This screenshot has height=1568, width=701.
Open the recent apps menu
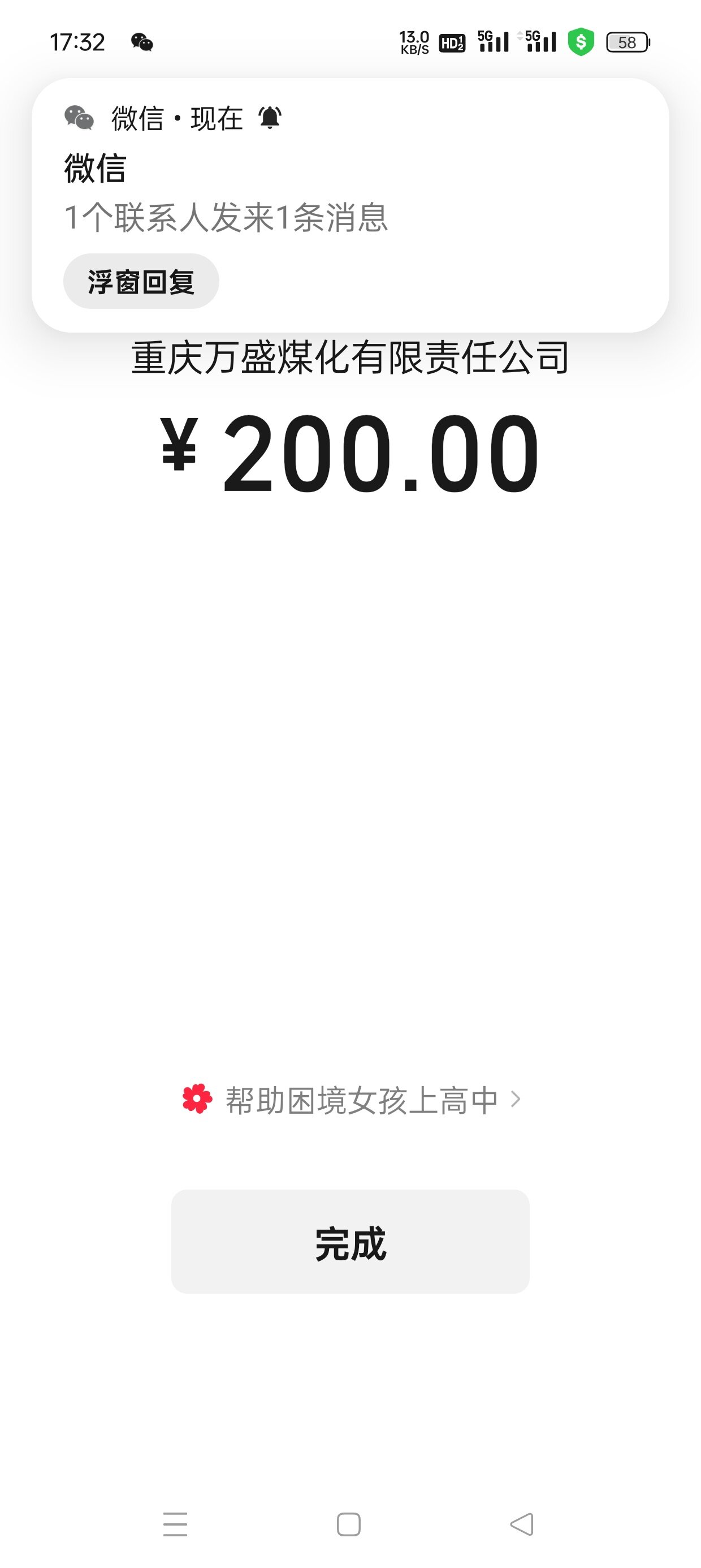175,1524
